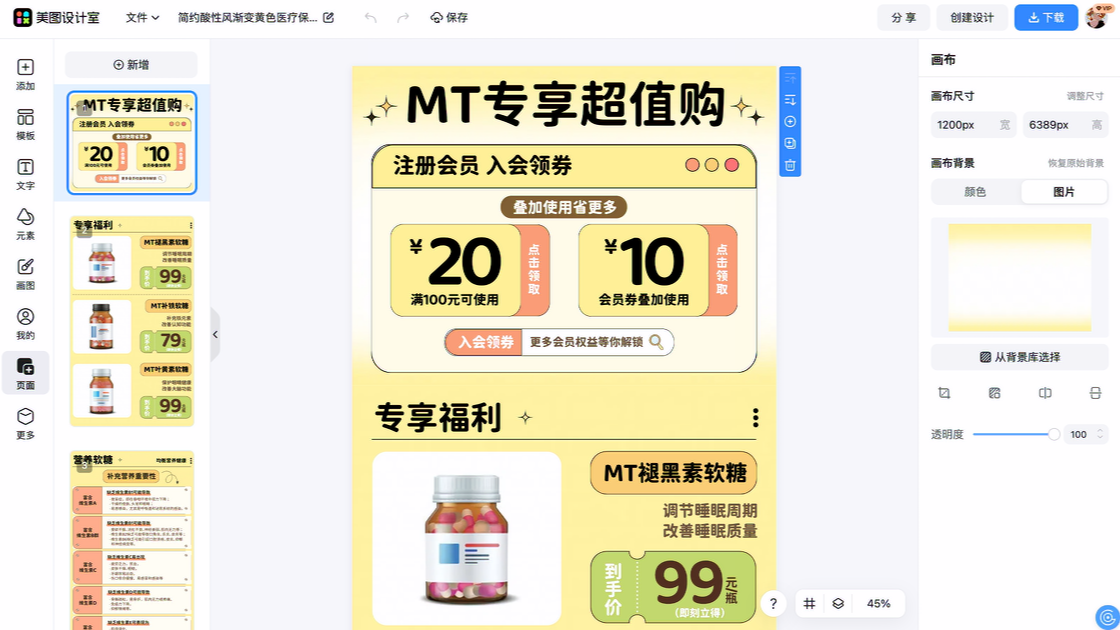The height and width of the screenshot is (630, 1120).
Task: Open the 更多 sidebar option
Action: point(26,424)
